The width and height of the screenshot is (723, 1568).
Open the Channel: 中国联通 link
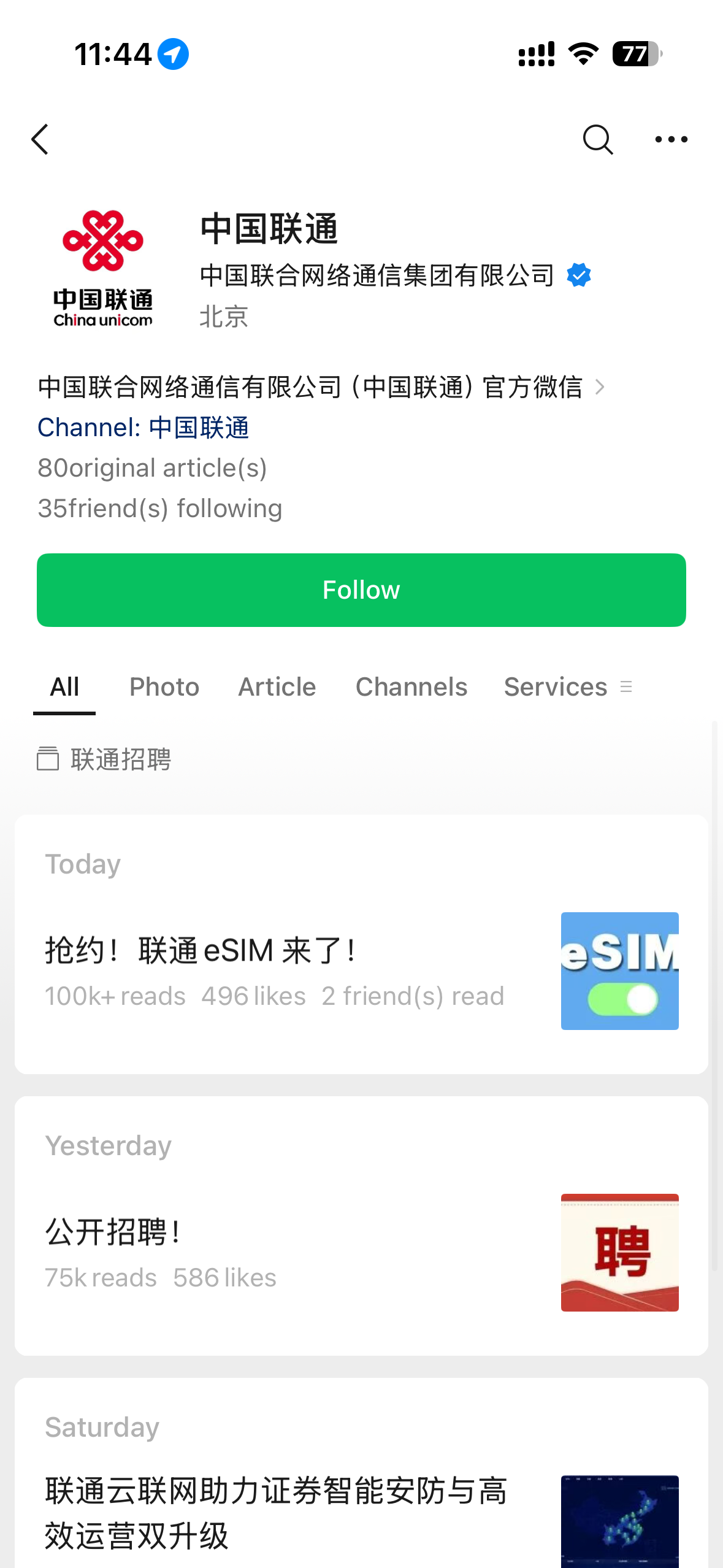143,428
